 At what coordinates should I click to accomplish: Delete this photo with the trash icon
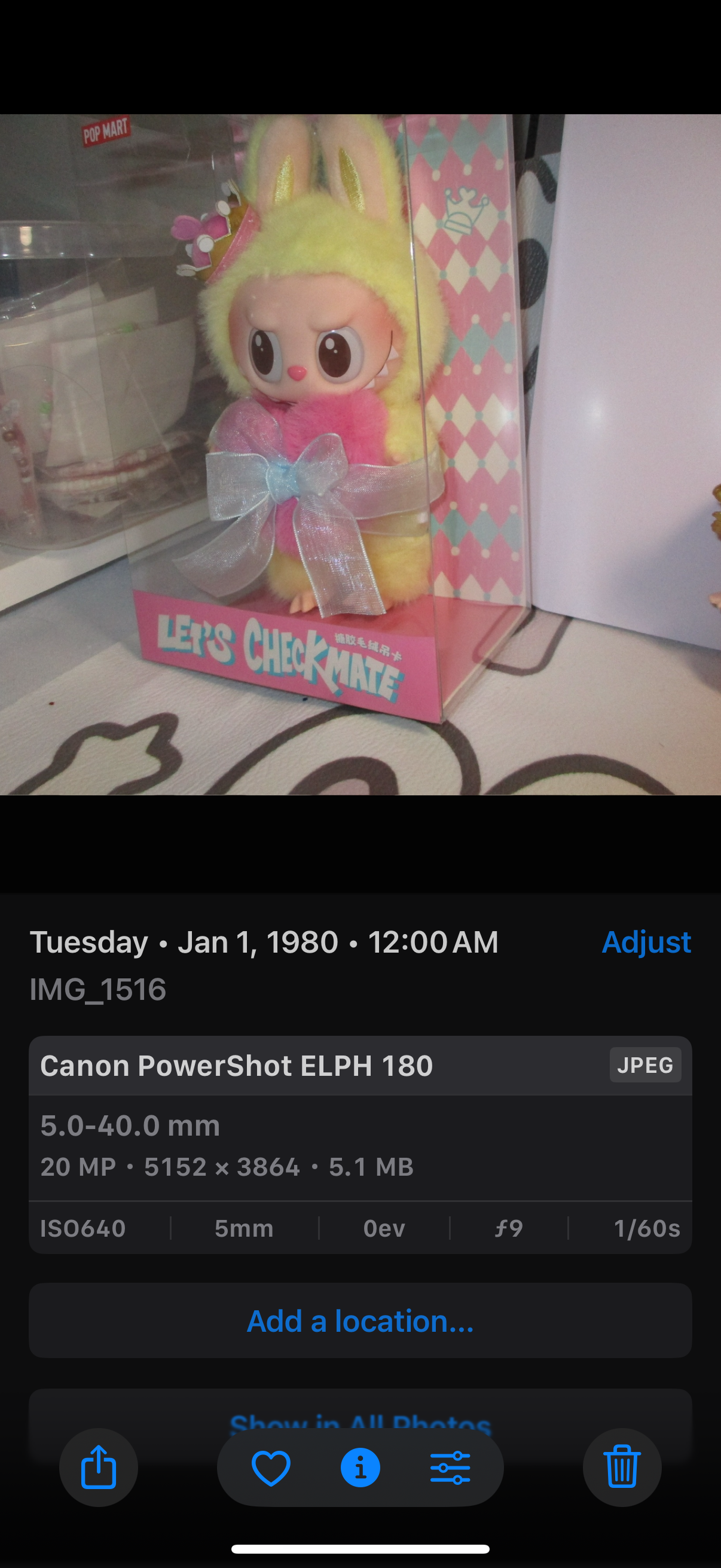pyautogui.click(x=622, y=1467)
